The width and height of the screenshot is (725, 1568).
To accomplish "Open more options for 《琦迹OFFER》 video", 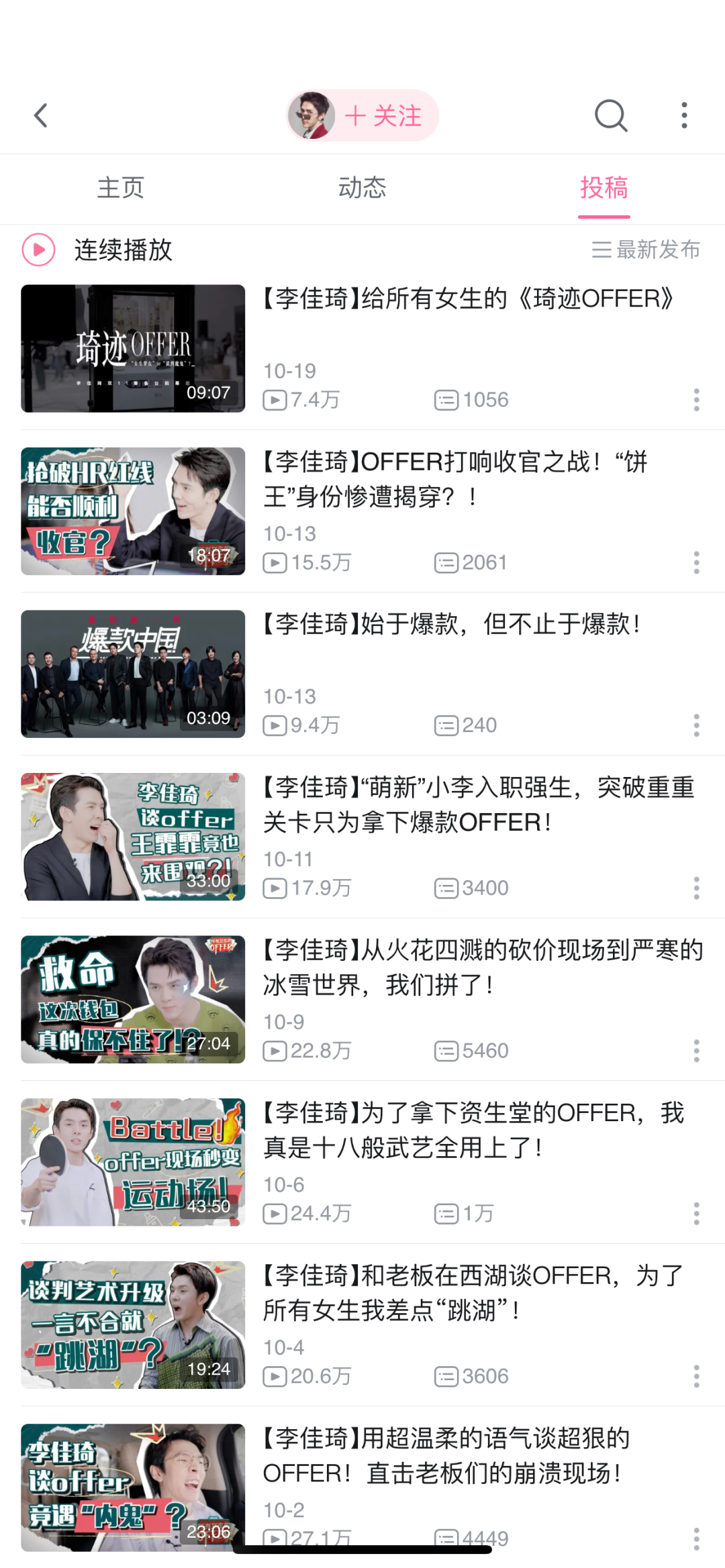I will click(x=696, y=400).
